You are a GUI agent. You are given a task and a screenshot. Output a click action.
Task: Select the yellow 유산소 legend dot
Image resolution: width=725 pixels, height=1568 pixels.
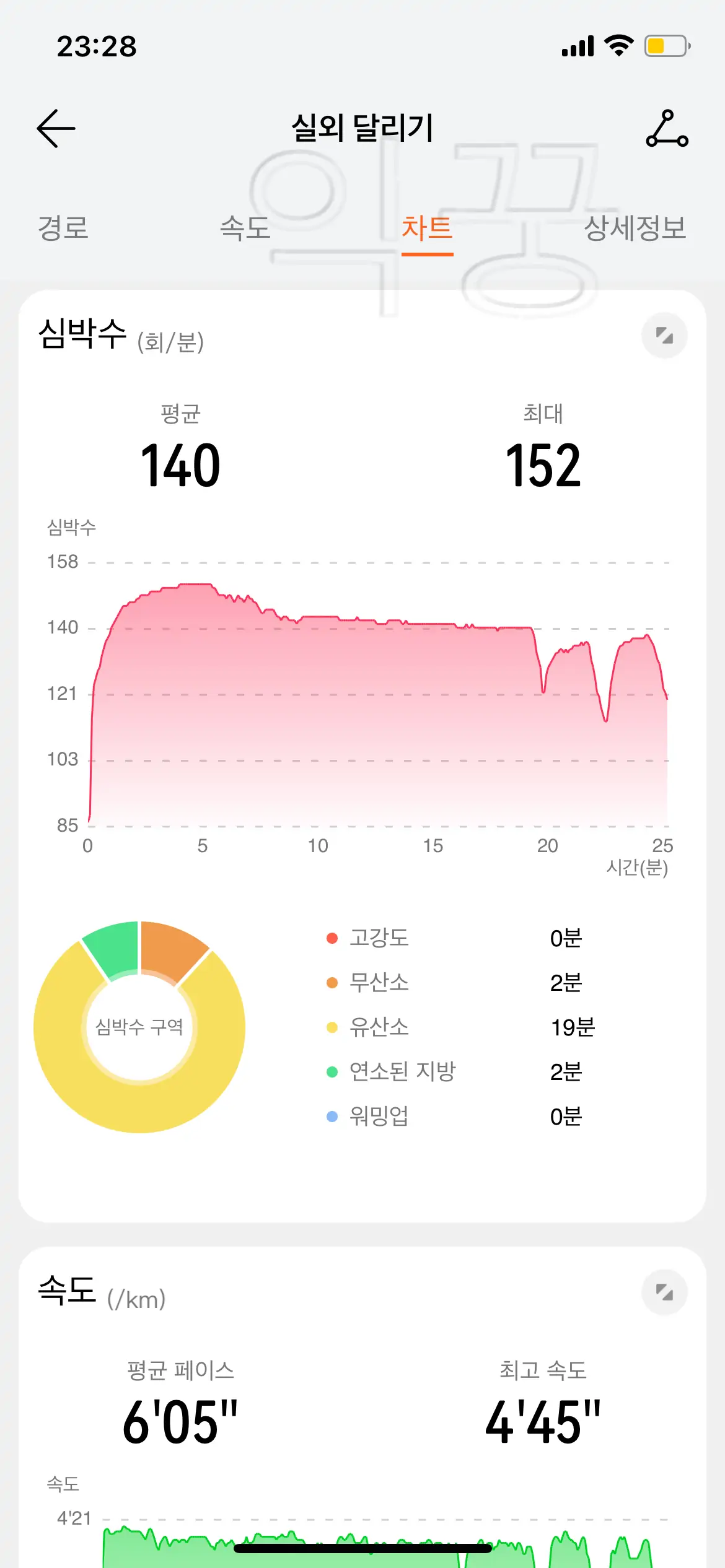pos(333,1027)
